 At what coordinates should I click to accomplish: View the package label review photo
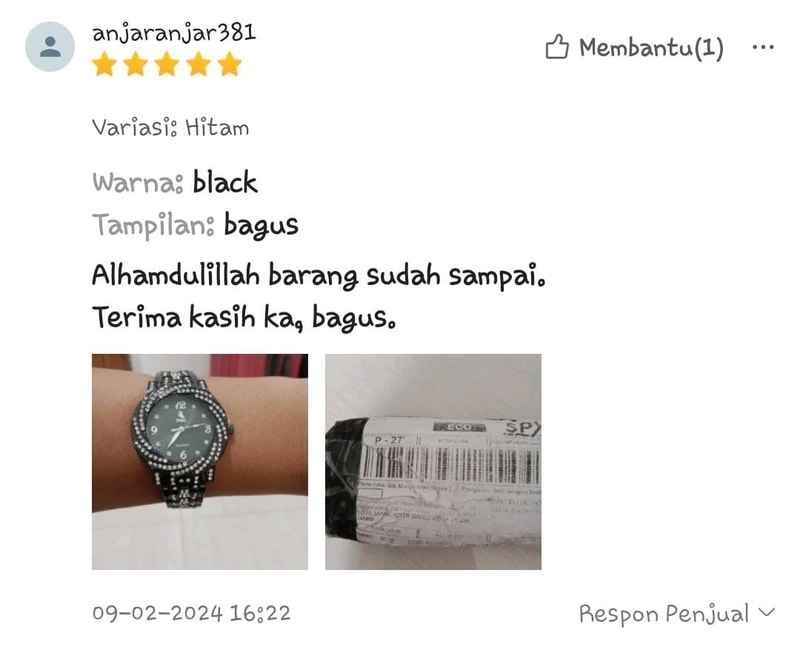pyautogui.click(x=433, y=461)
